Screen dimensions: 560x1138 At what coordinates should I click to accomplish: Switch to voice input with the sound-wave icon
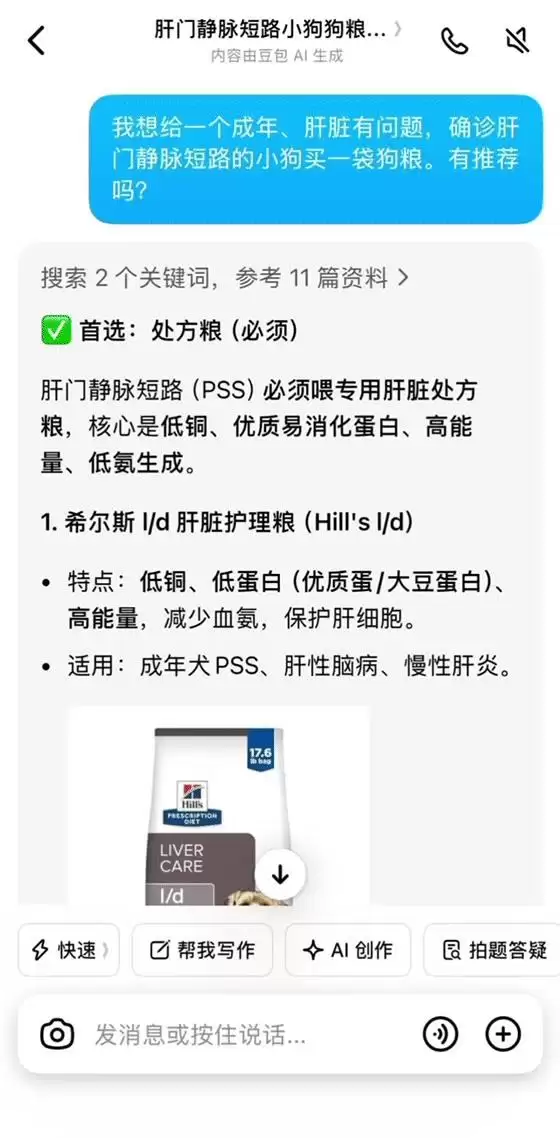440,1034
